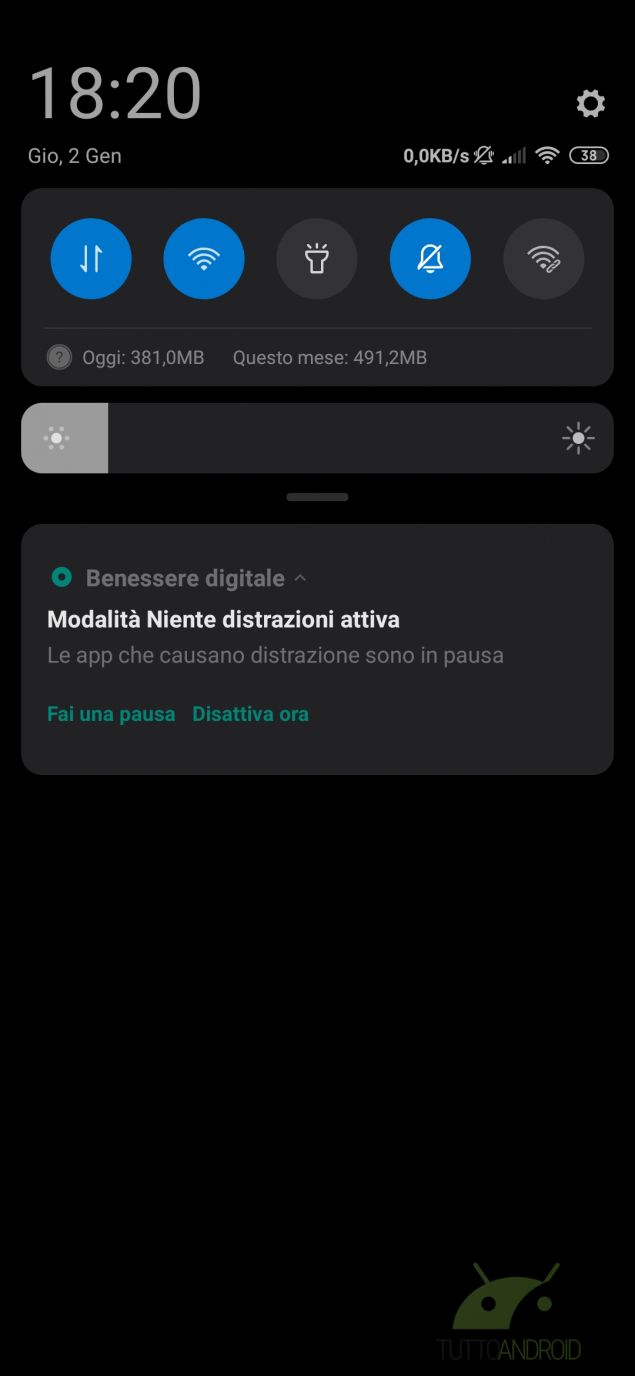Tap Fai una pausa

[x=111, y=714]
